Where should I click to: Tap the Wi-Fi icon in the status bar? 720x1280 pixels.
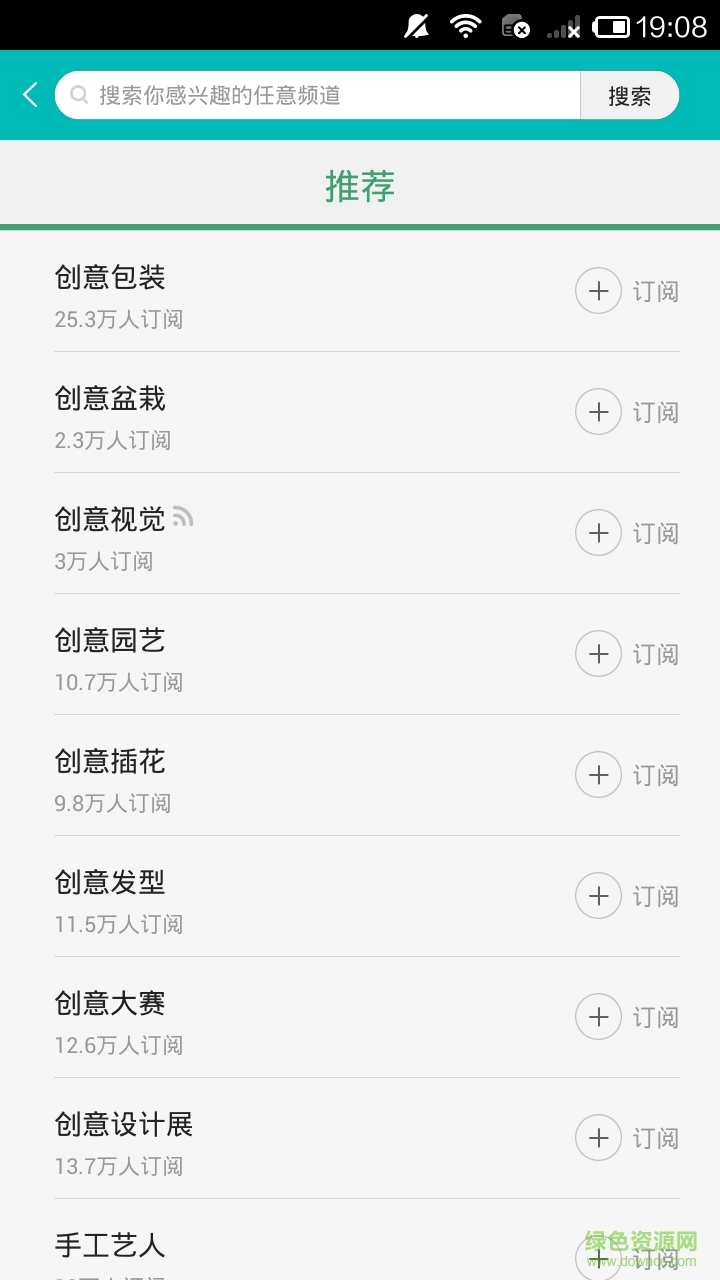click(x=465, y=26)
